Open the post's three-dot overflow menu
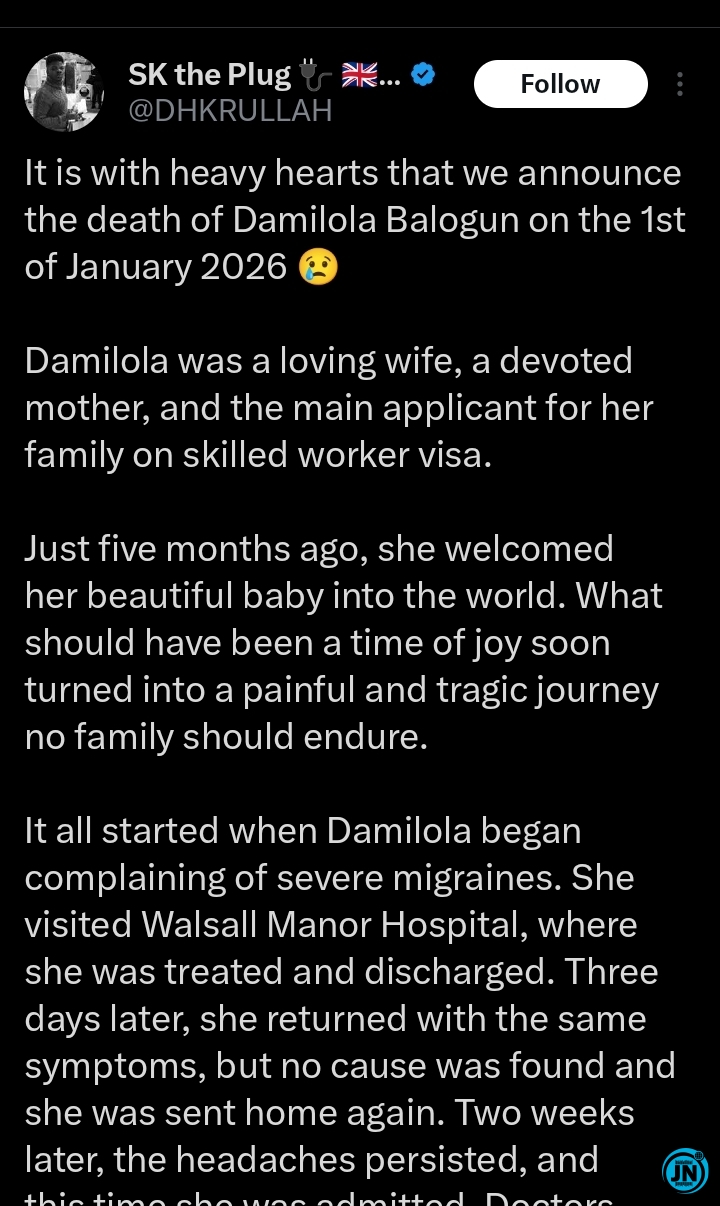720x1206 pixels. (680, 84)
